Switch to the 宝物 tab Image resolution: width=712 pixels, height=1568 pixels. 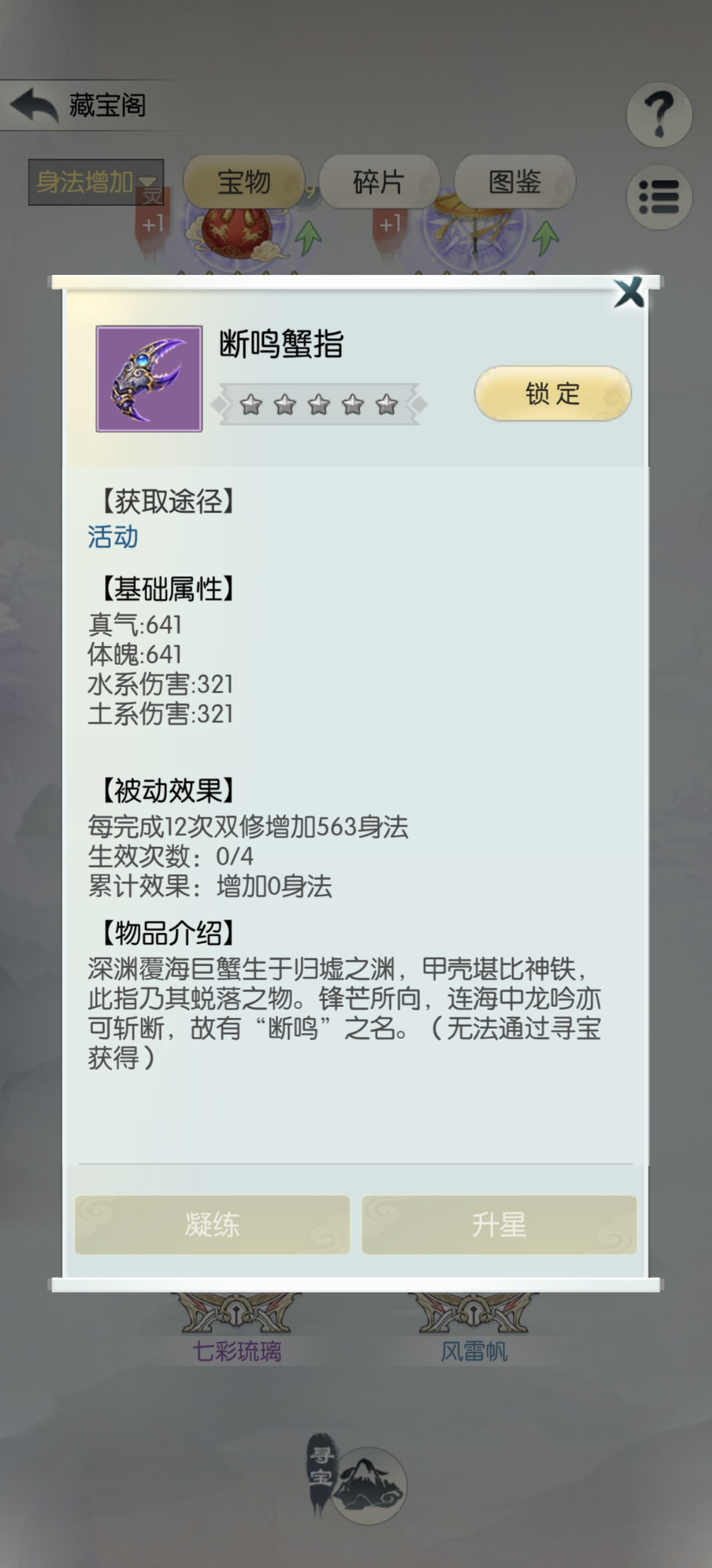[244, 181]
